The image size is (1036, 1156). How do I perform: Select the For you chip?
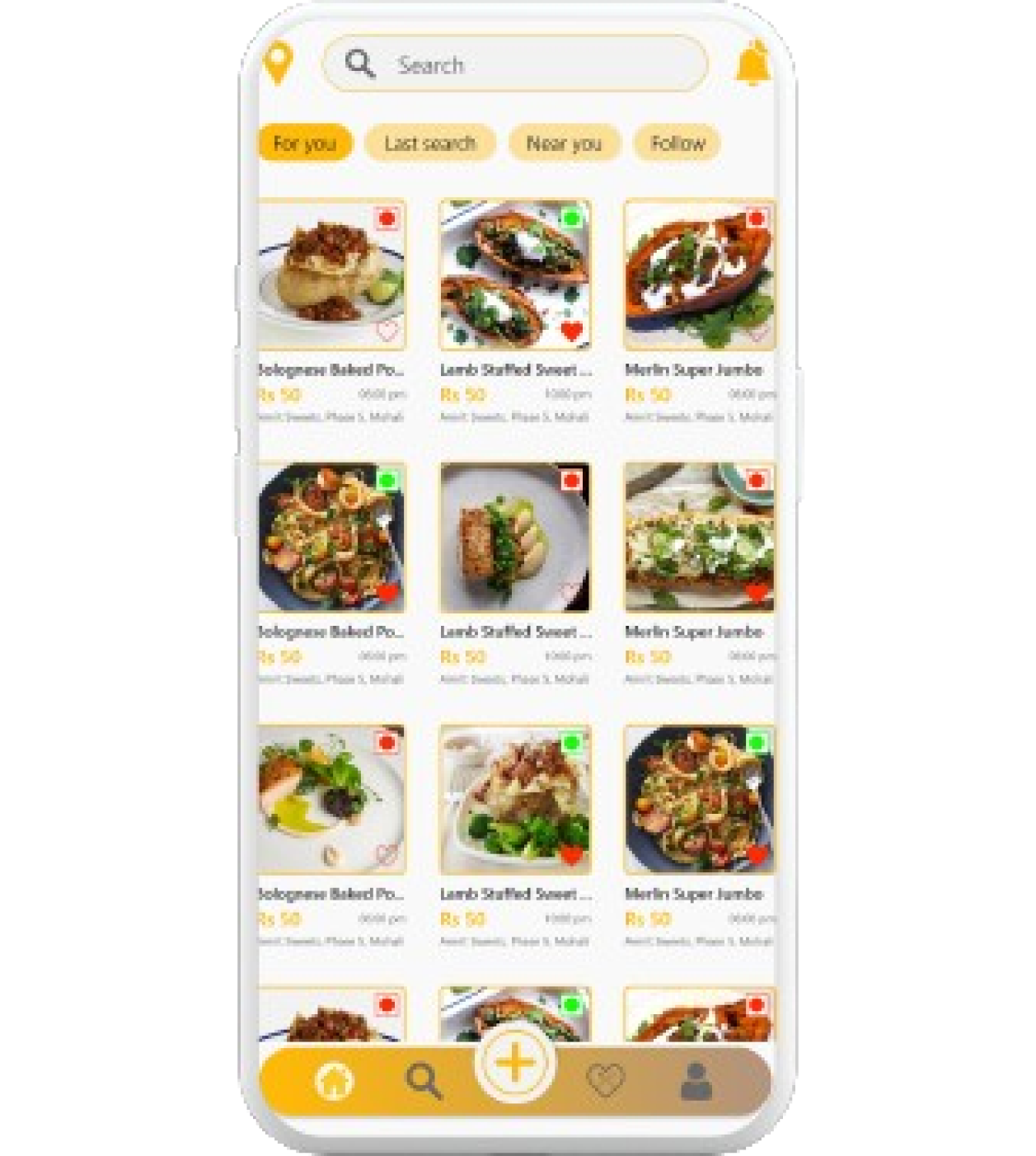[x=304, y=143]
